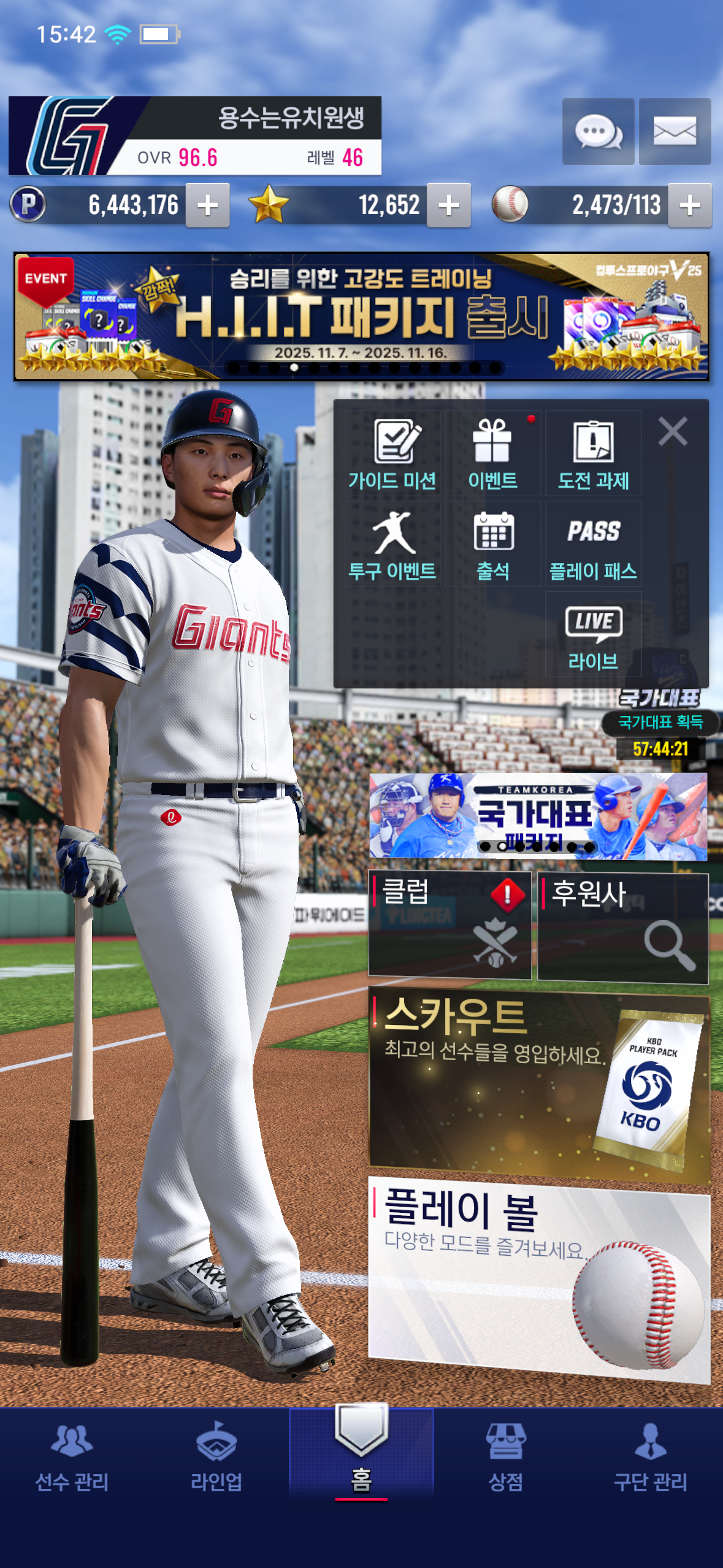Open 가이드 미션 menu
Viewport: 723px width, 1568px height.
(x=392, y=454)
